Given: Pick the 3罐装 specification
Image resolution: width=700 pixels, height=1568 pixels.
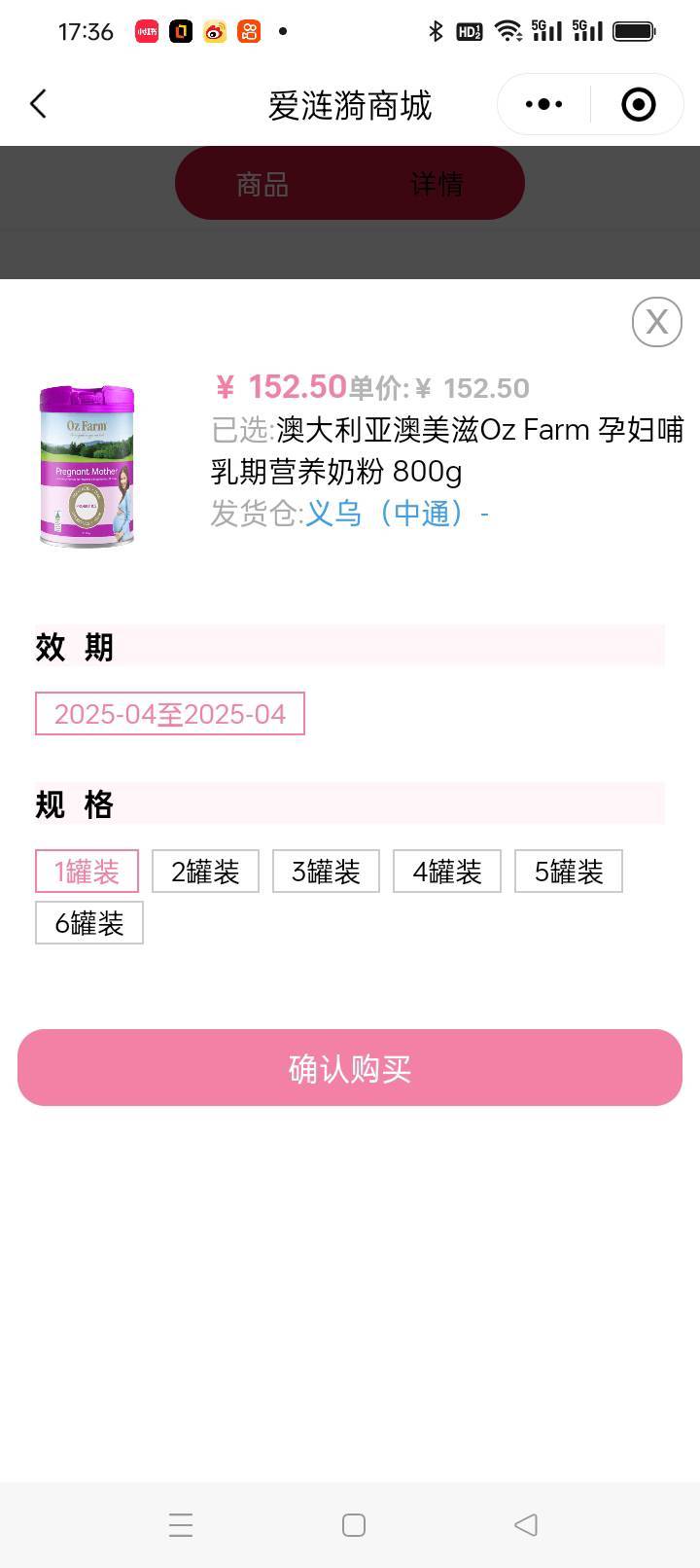Looking at the screenshot, I should (x=326, y=872).
